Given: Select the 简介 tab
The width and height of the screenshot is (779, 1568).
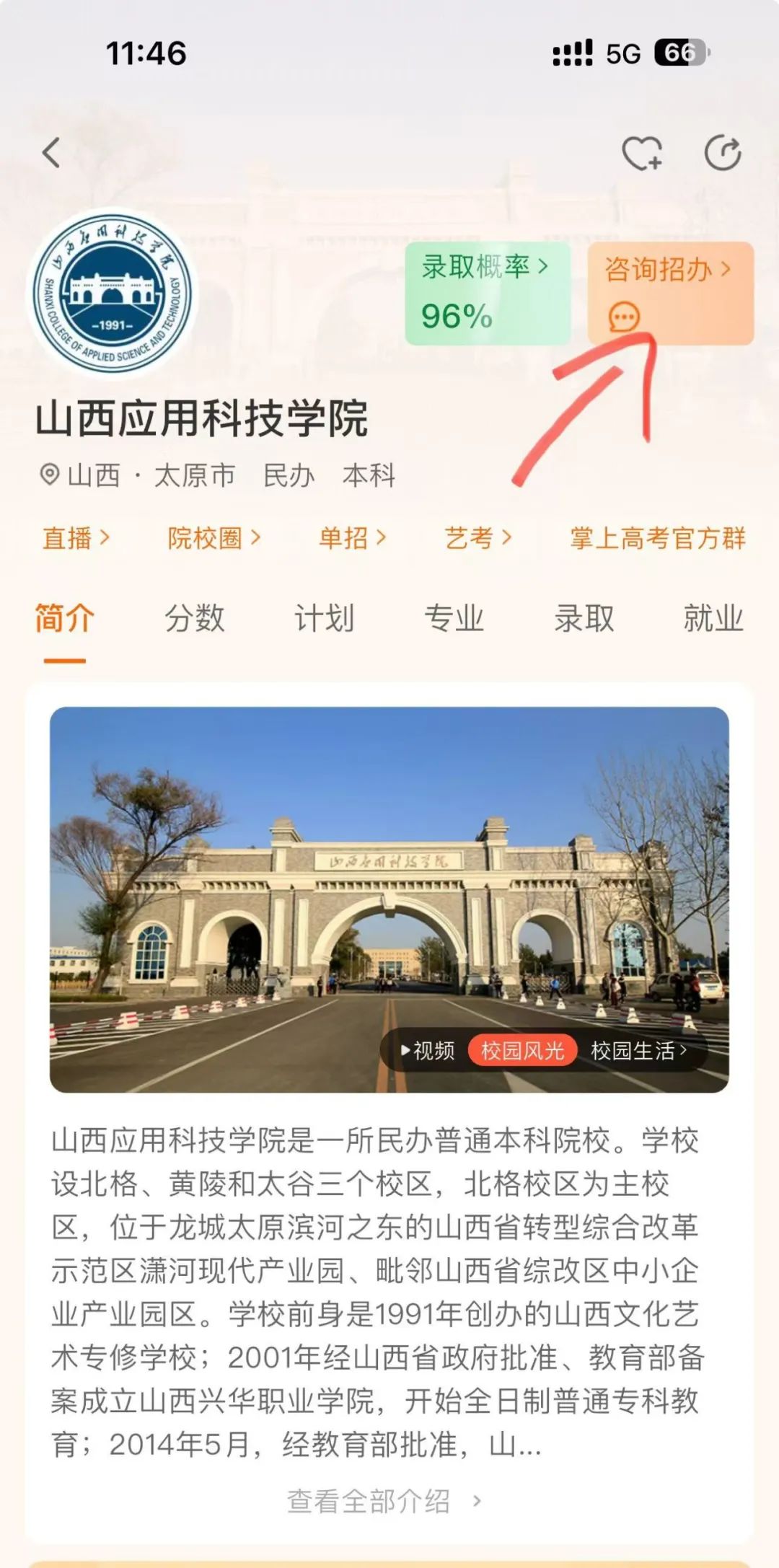Looking at the screenshot, I should [65, 619].
